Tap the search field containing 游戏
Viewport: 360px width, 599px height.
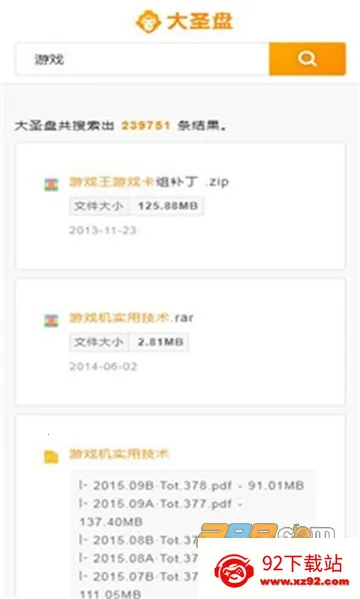tap(142, 59)
